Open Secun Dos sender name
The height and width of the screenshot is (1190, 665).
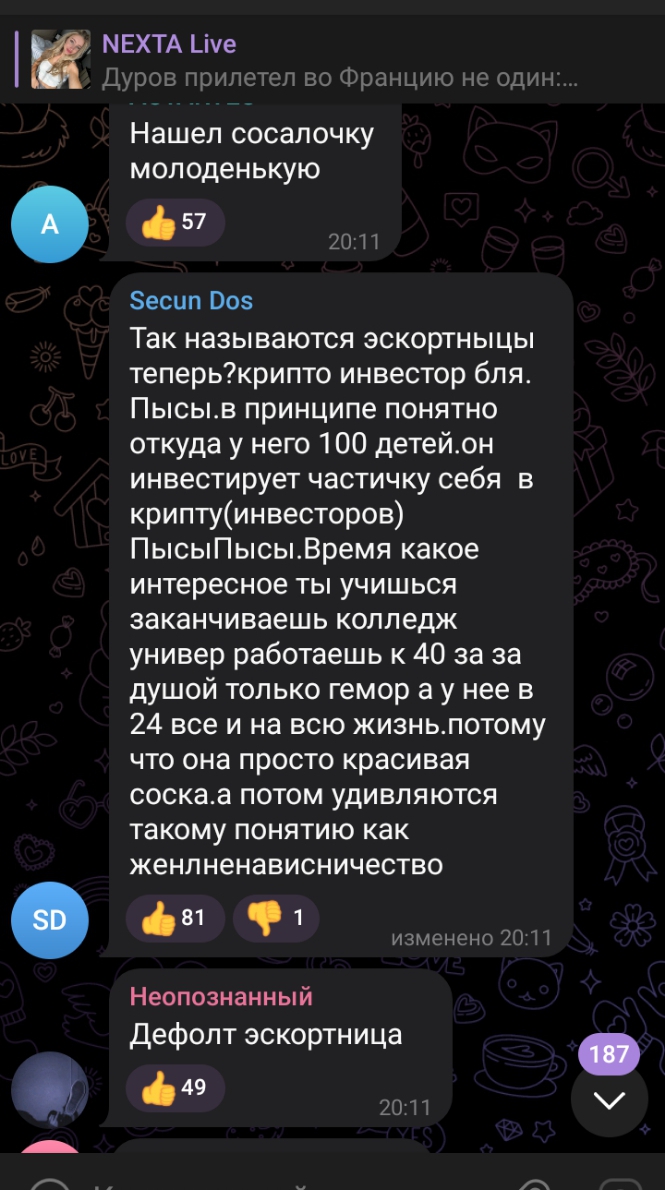[x=191, y=301]
